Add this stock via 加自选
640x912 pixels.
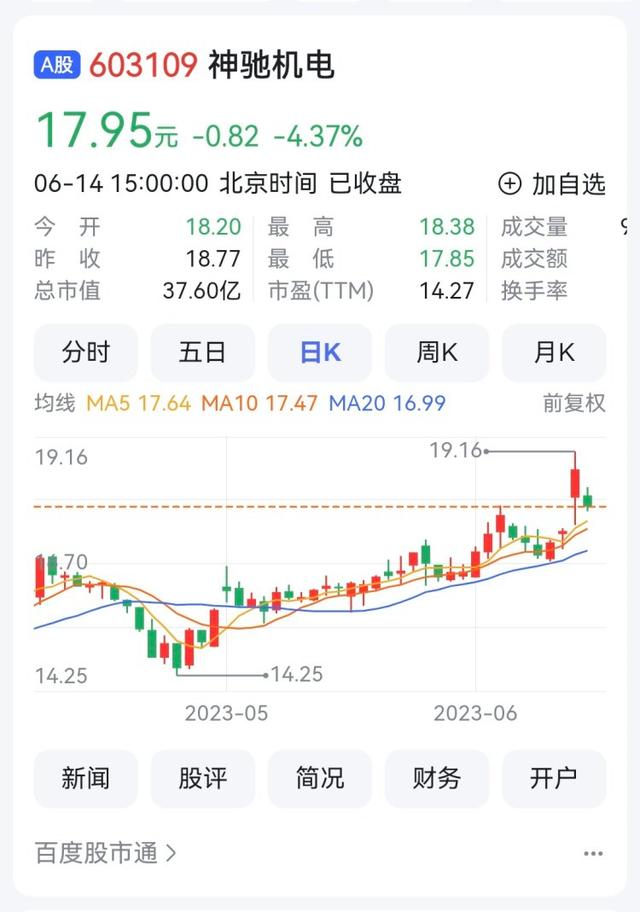coord(553,184)
